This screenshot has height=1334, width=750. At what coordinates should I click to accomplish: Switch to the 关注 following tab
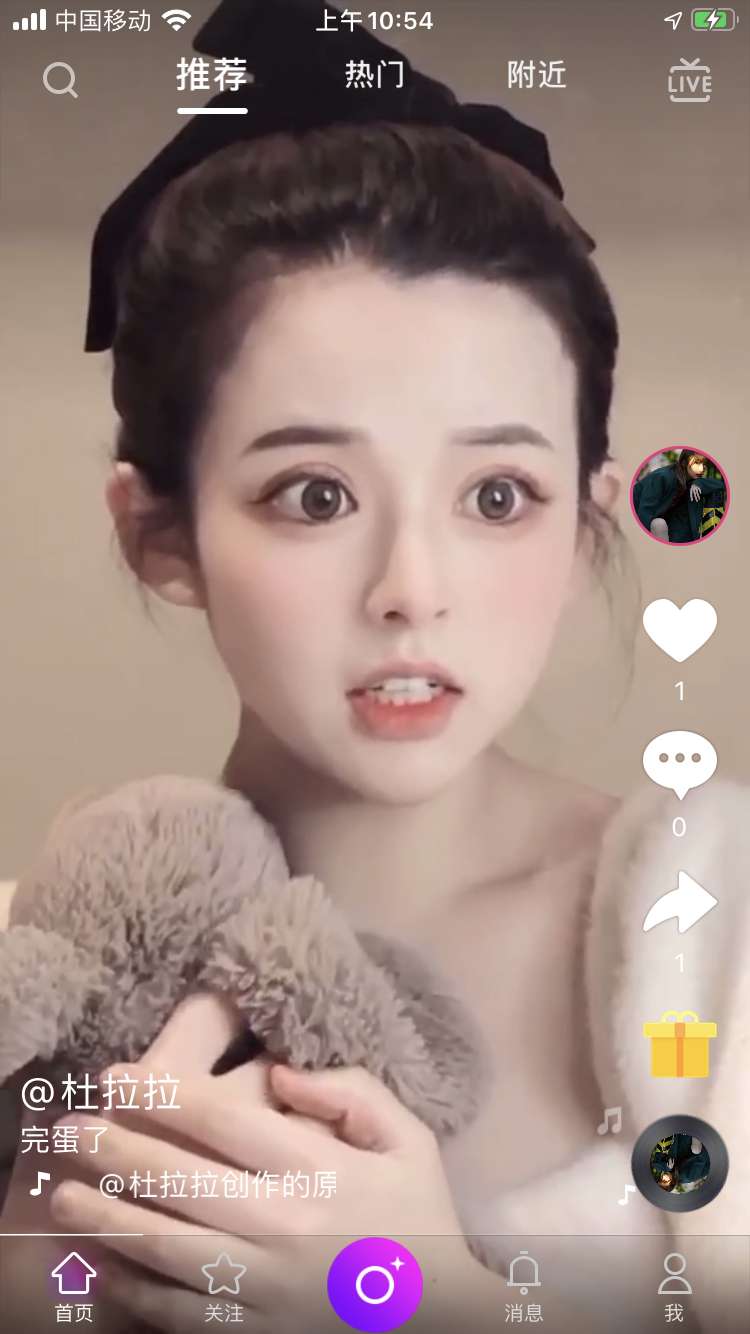[x=224, y=1287]
